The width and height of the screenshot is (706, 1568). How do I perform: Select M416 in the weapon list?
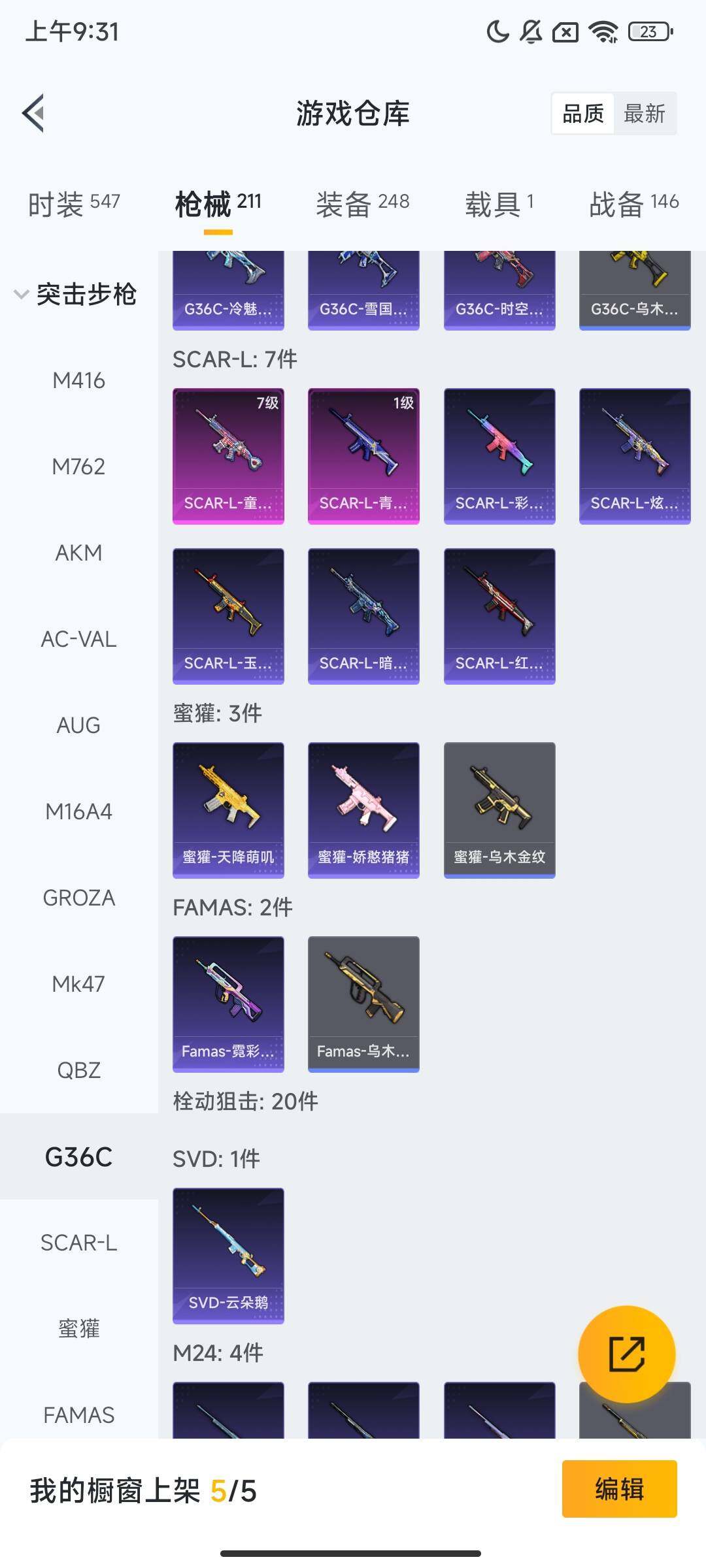[x=78, y=380]
